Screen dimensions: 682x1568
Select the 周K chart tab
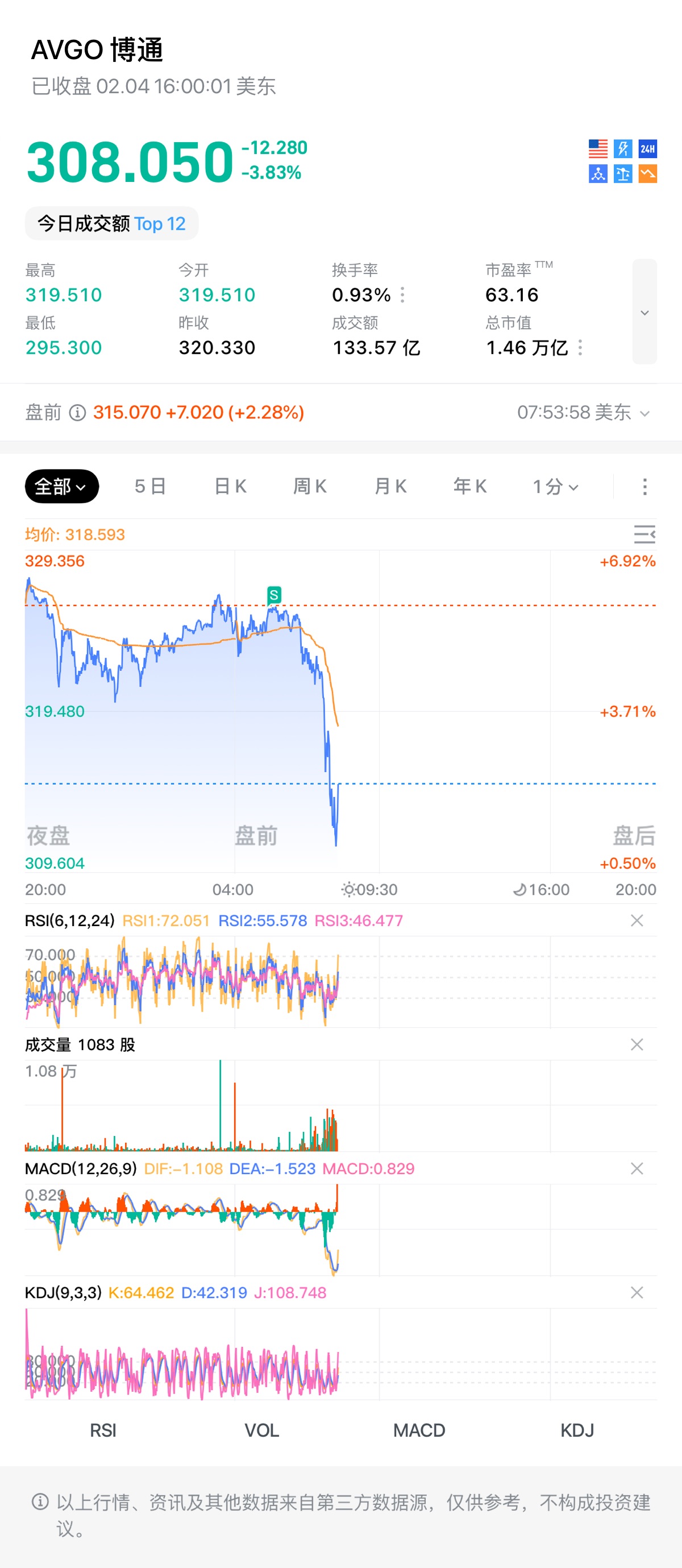[x=310, y=486]
